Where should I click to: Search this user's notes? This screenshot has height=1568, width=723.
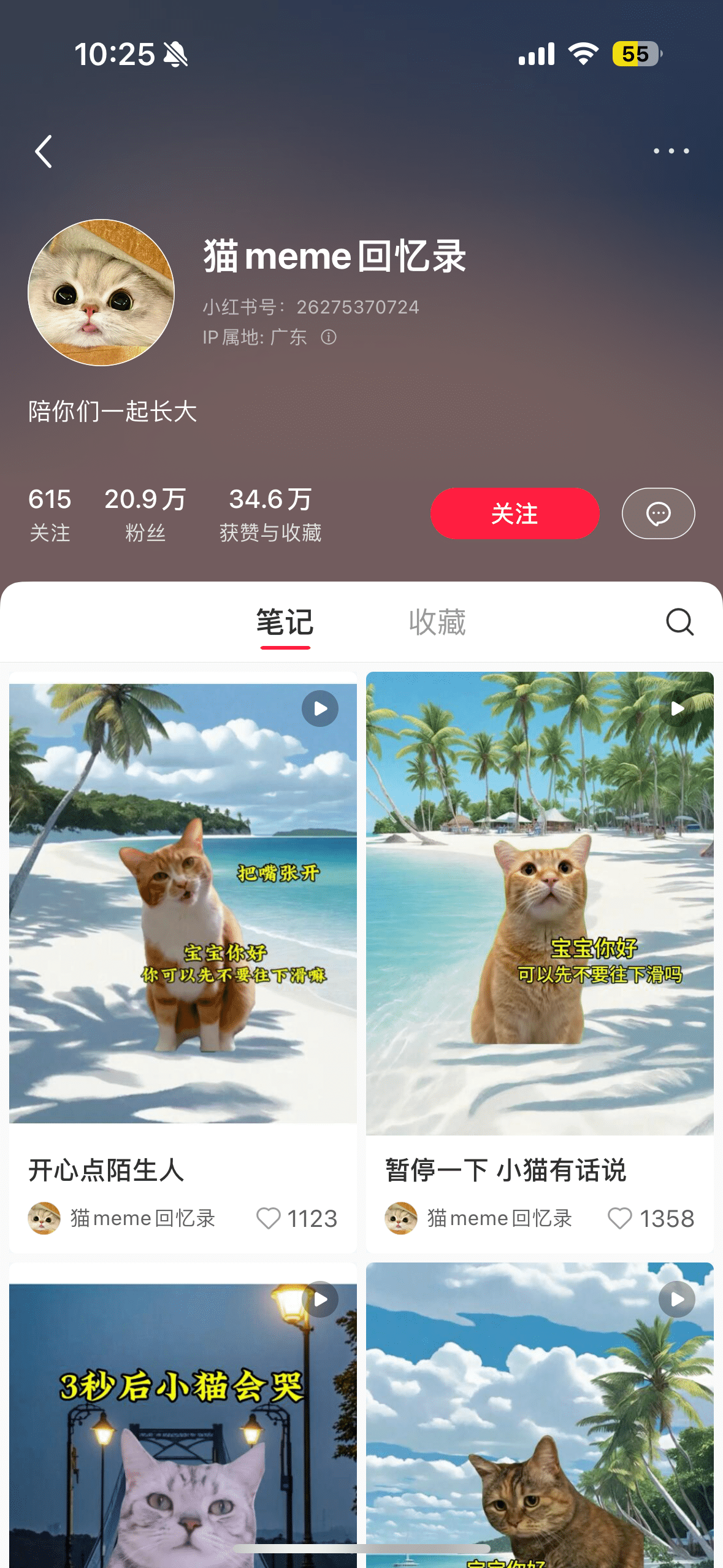pyautogui.click(x=679, y=622)
